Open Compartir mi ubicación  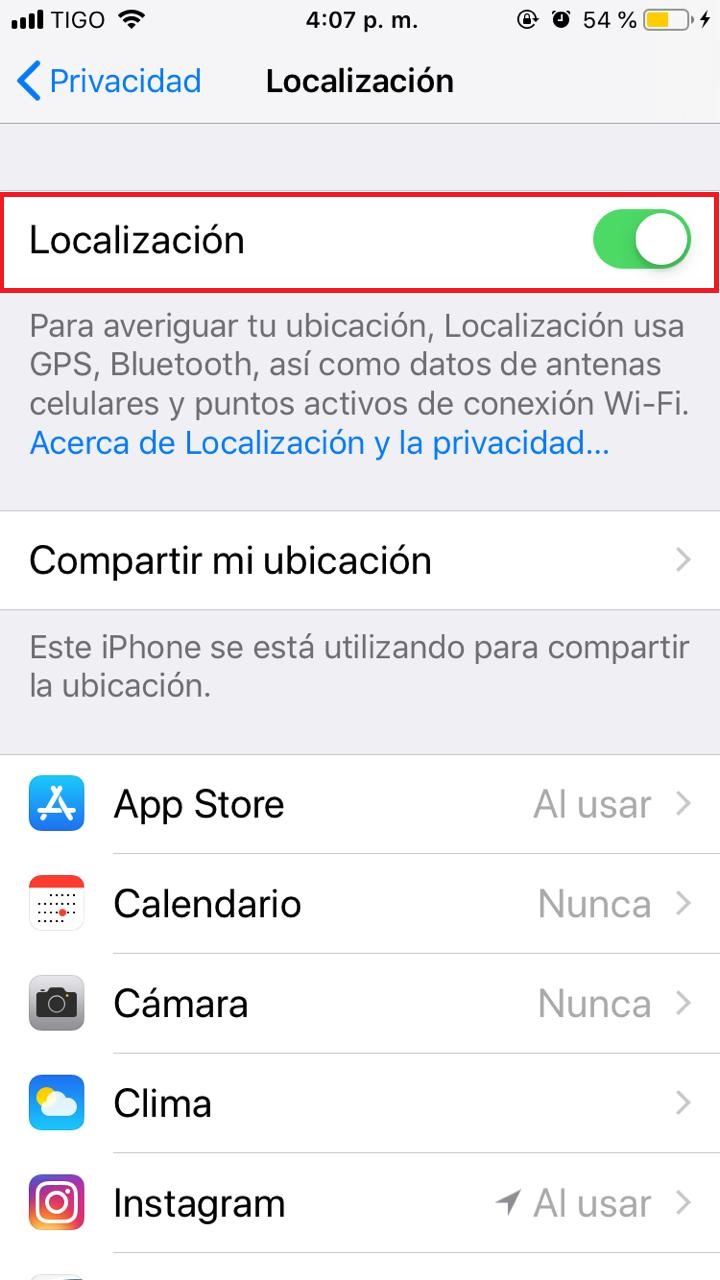[x=360, y=560]
